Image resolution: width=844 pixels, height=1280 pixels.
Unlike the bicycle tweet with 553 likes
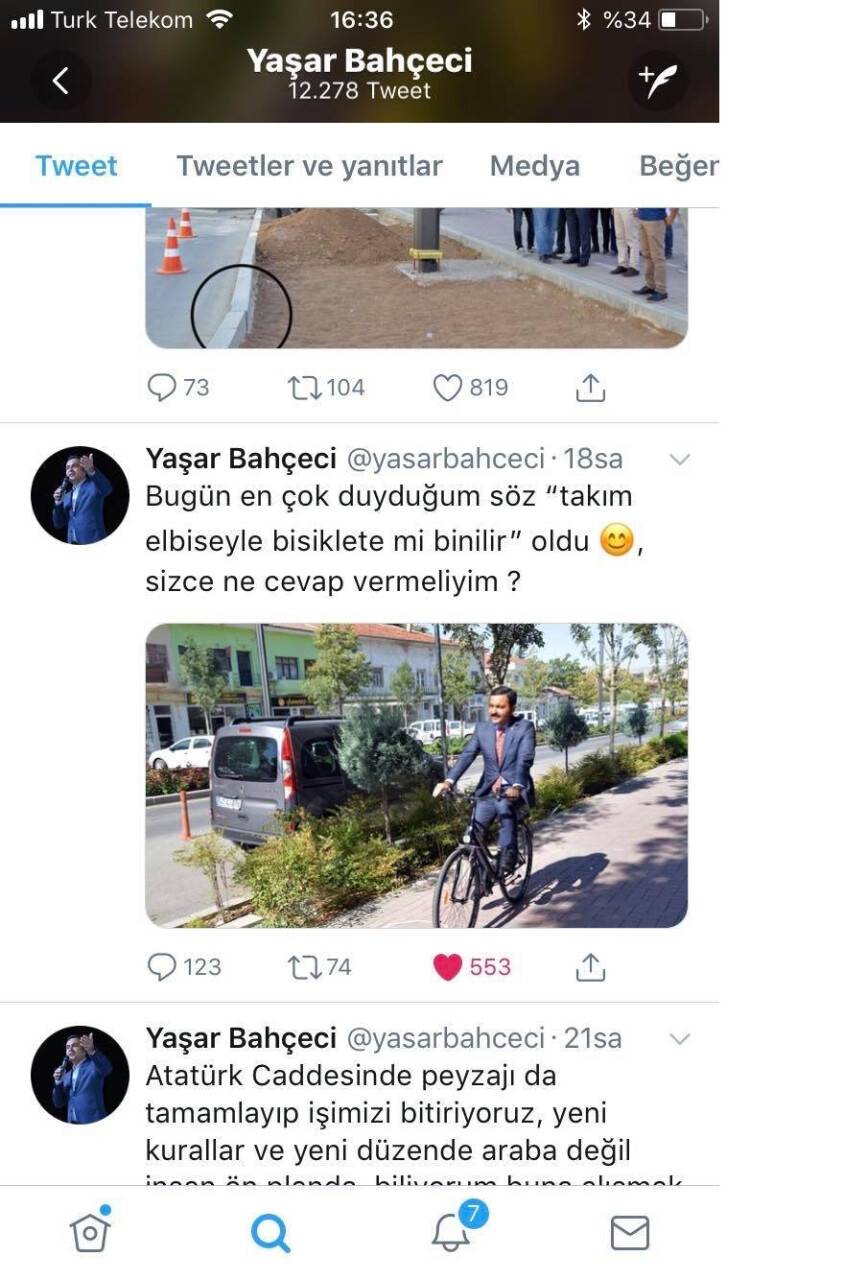447,966
